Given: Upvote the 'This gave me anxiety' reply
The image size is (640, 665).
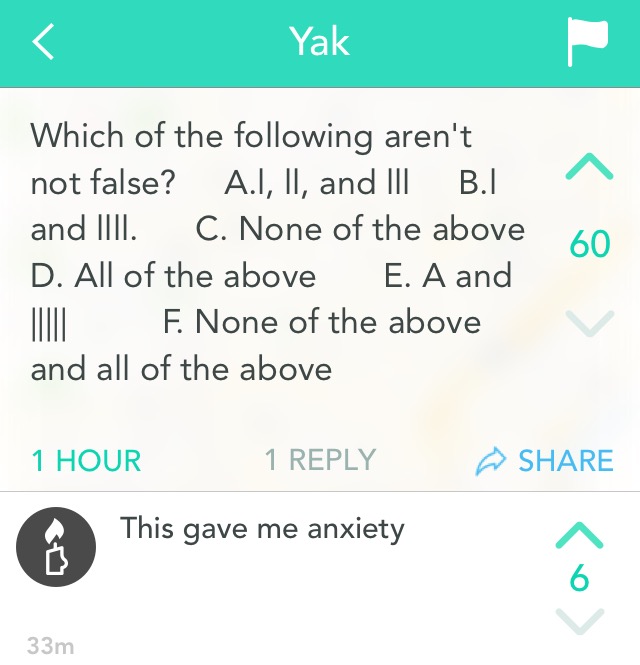Looking at the screenshot, I should pos(579,535).
